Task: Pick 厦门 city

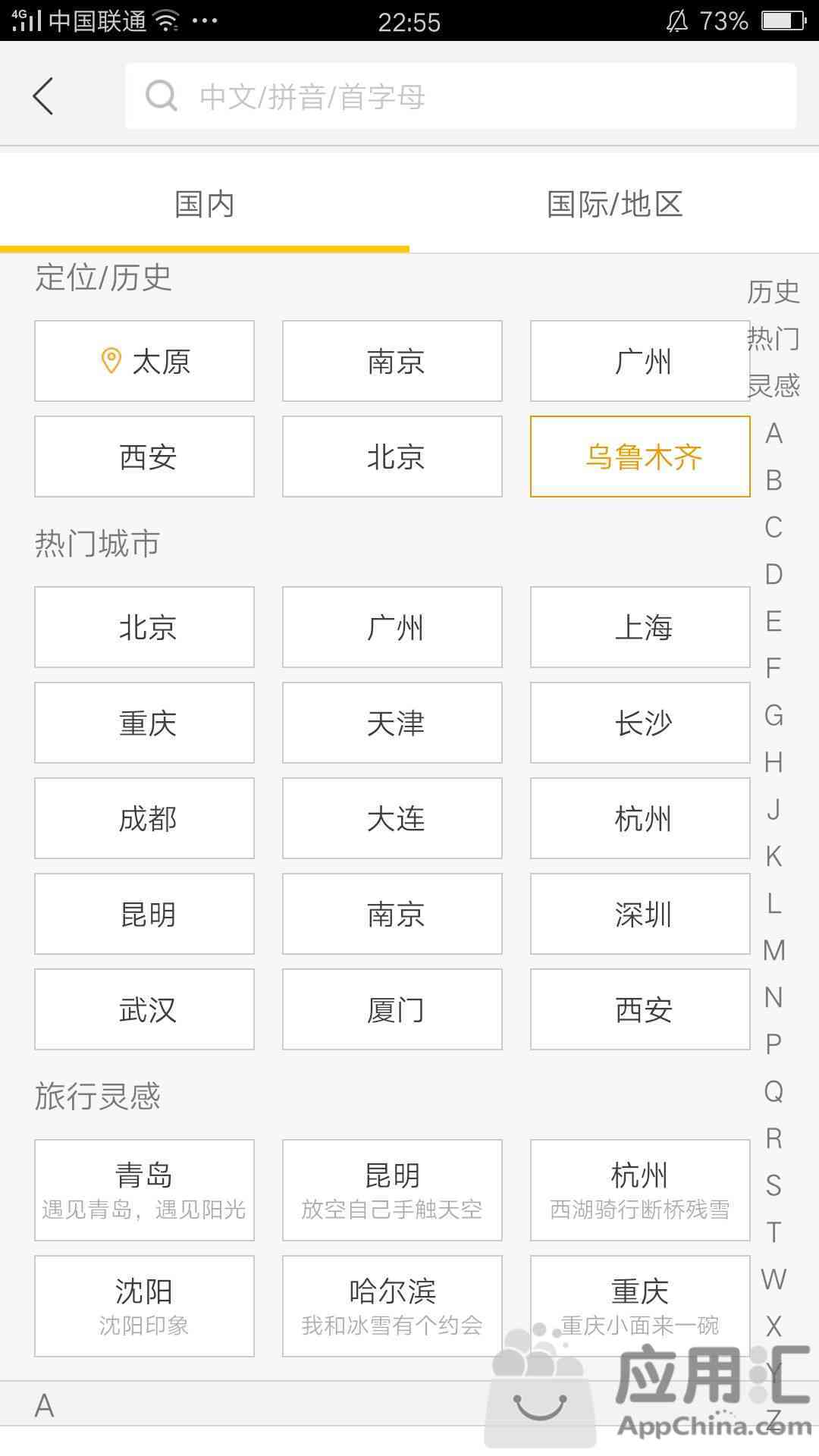Action: pyautogui.click(x=392, y=1009)
